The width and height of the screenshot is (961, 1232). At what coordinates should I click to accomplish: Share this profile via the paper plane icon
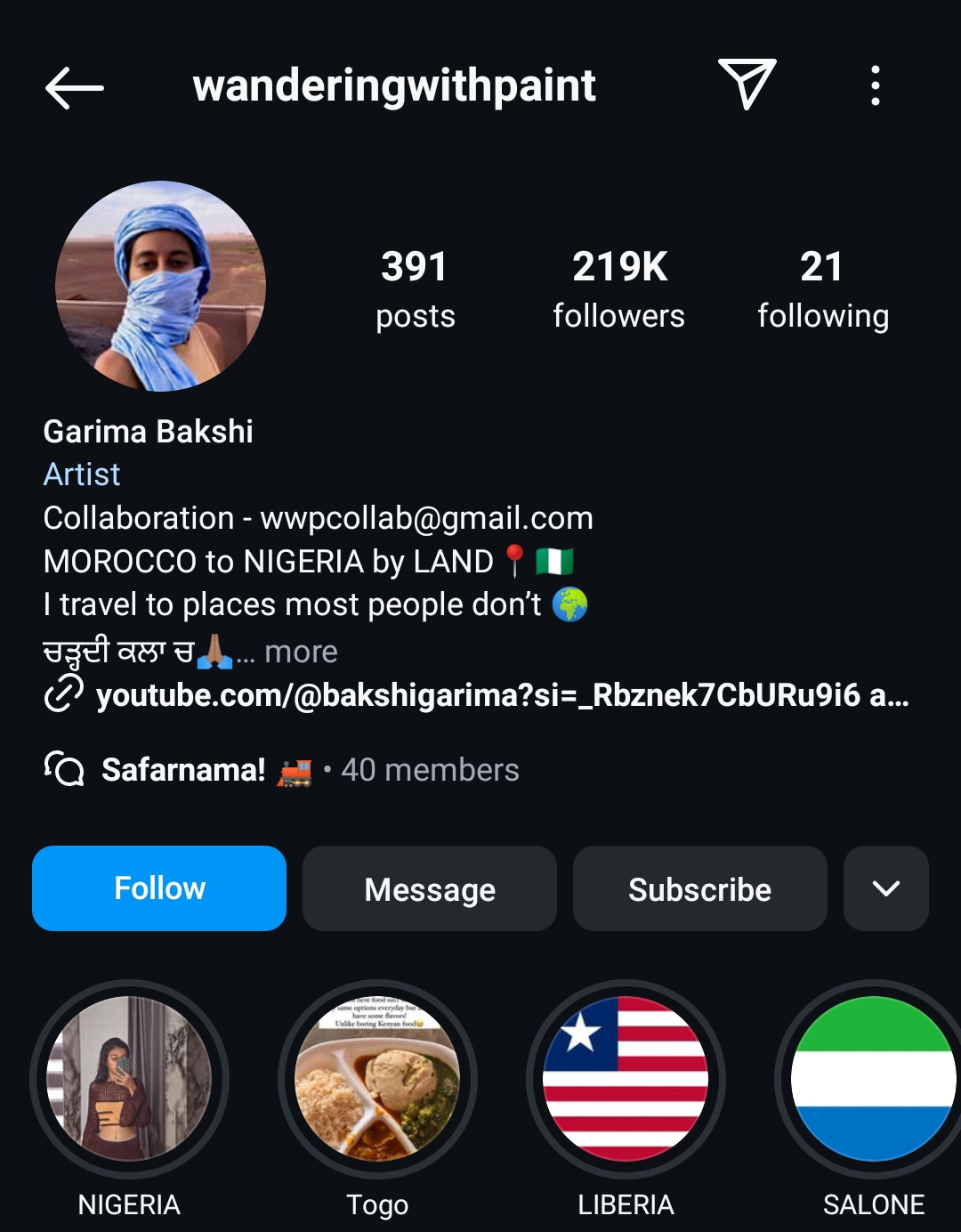[747, 85]
